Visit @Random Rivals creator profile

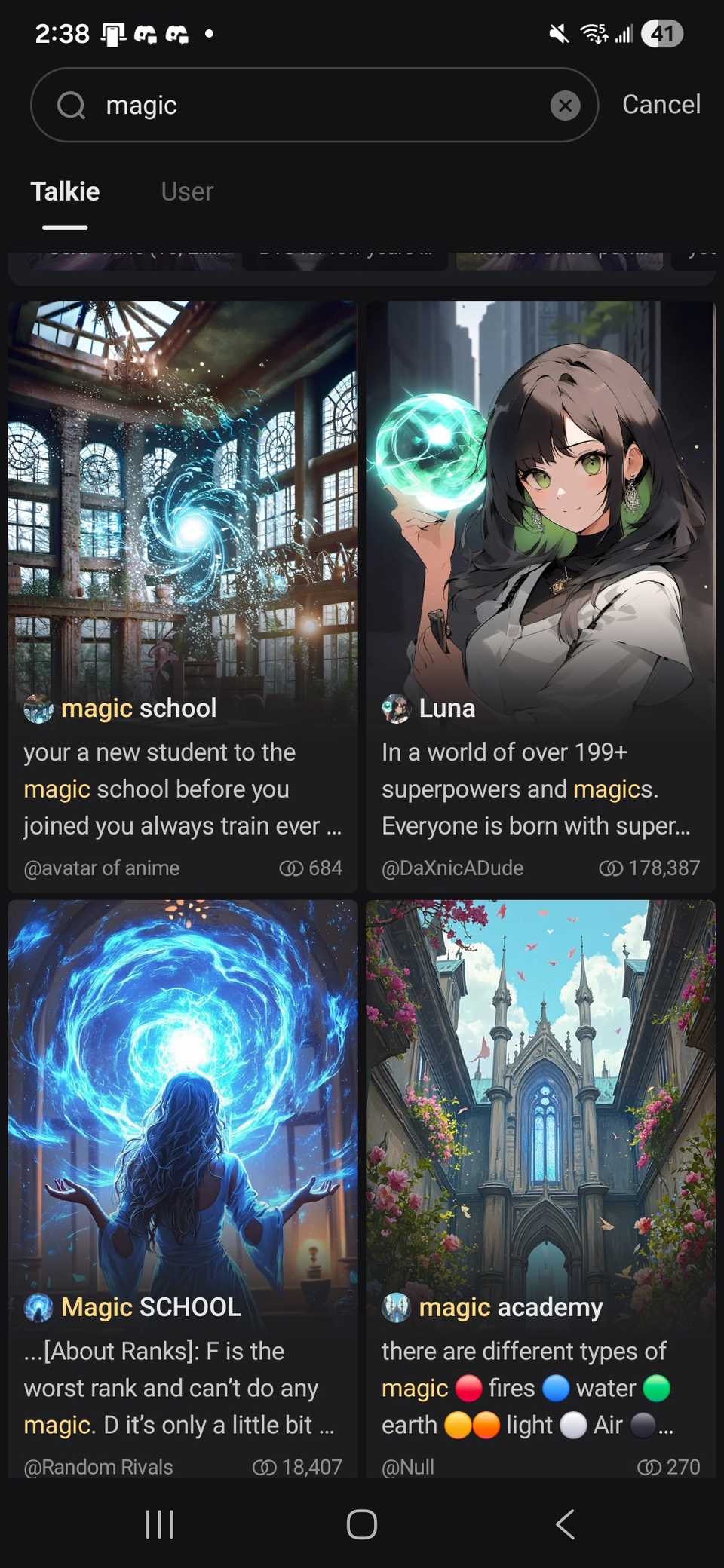tap(98, 1466)
